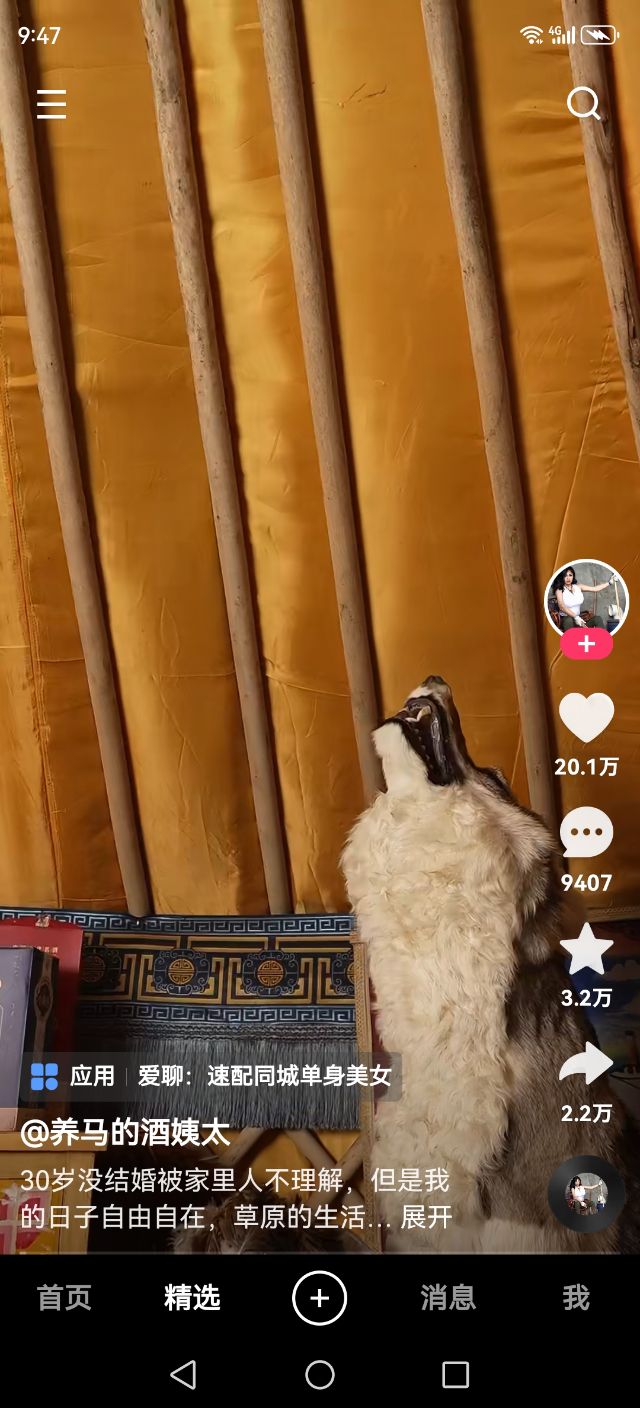The image size is (640, 1408).
Task: Tap the system back button
Action: [183, 1375]
